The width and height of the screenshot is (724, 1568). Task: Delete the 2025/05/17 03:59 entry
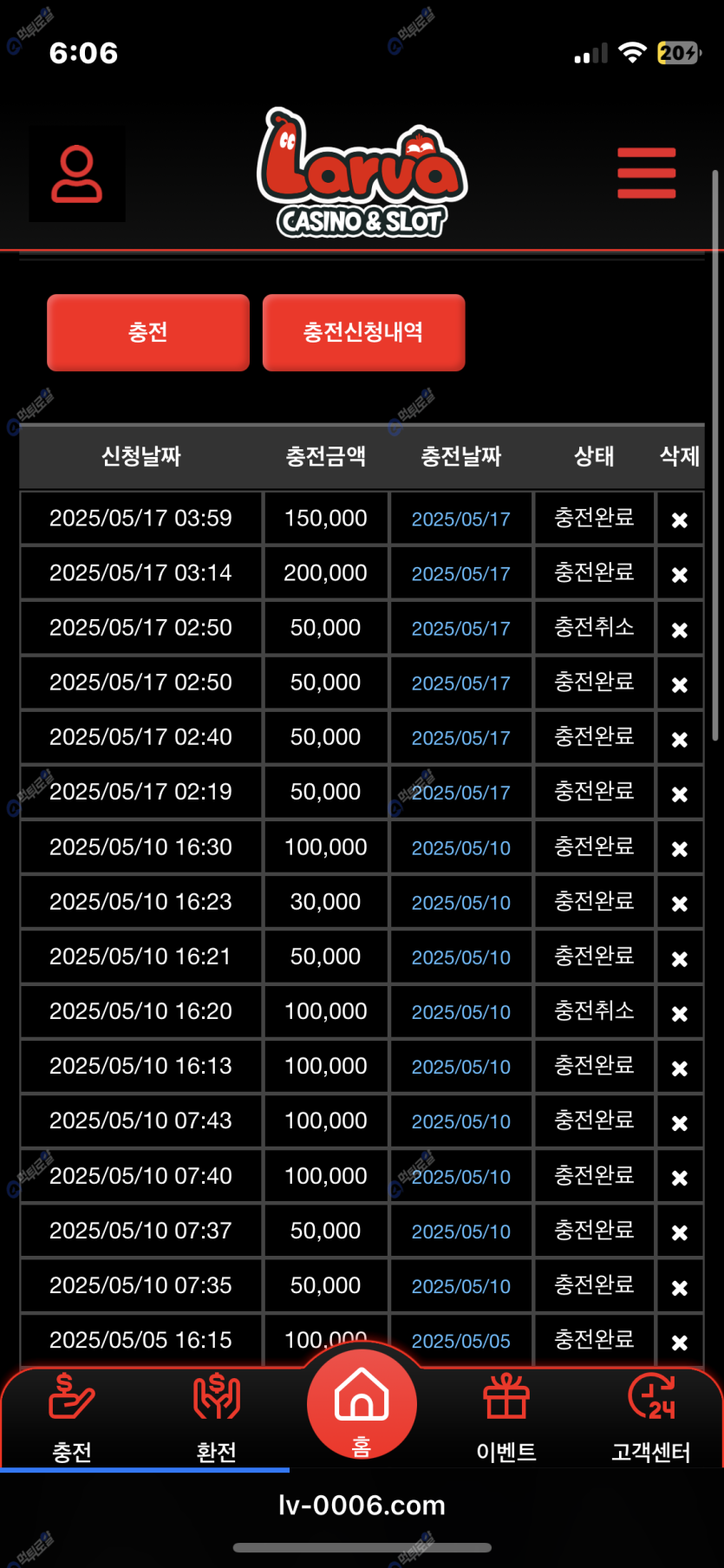[680, 519]
